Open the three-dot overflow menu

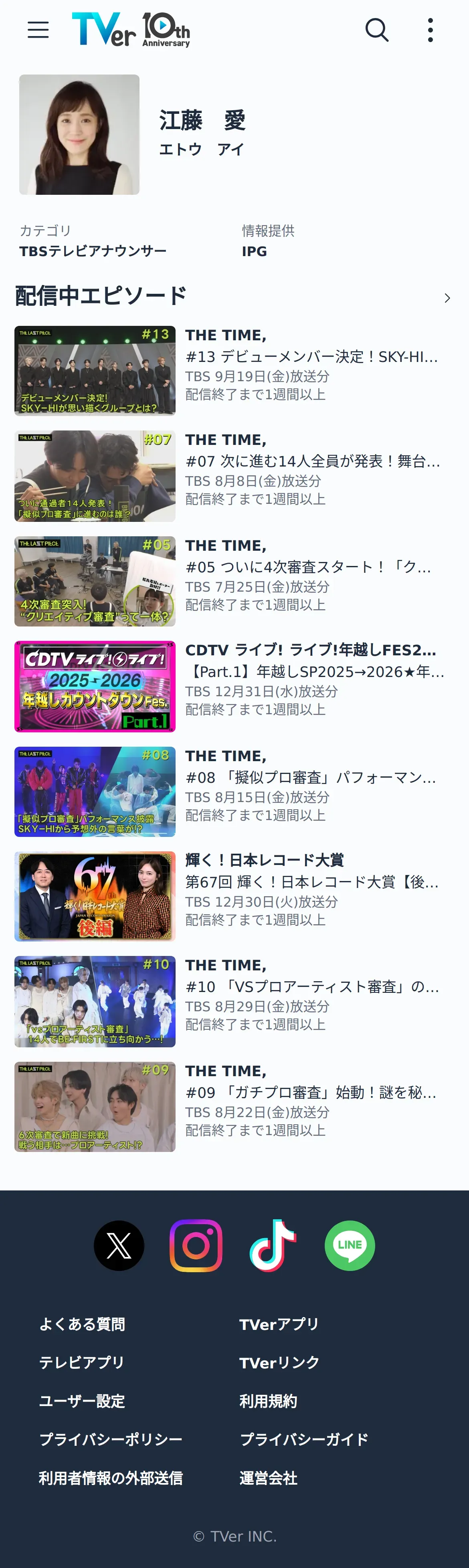(430, 30)
